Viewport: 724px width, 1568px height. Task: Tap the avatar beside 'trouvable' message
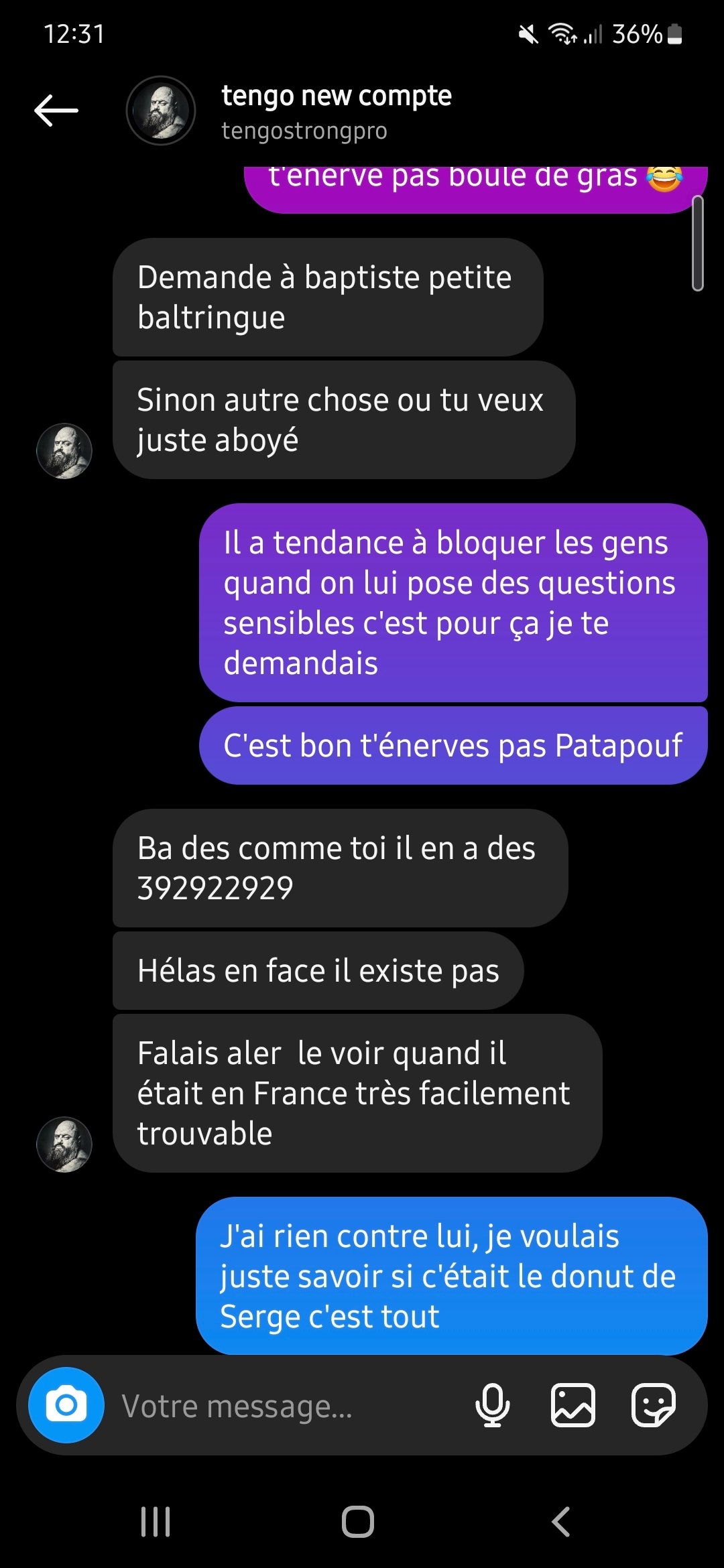[x=64, y=1145]
